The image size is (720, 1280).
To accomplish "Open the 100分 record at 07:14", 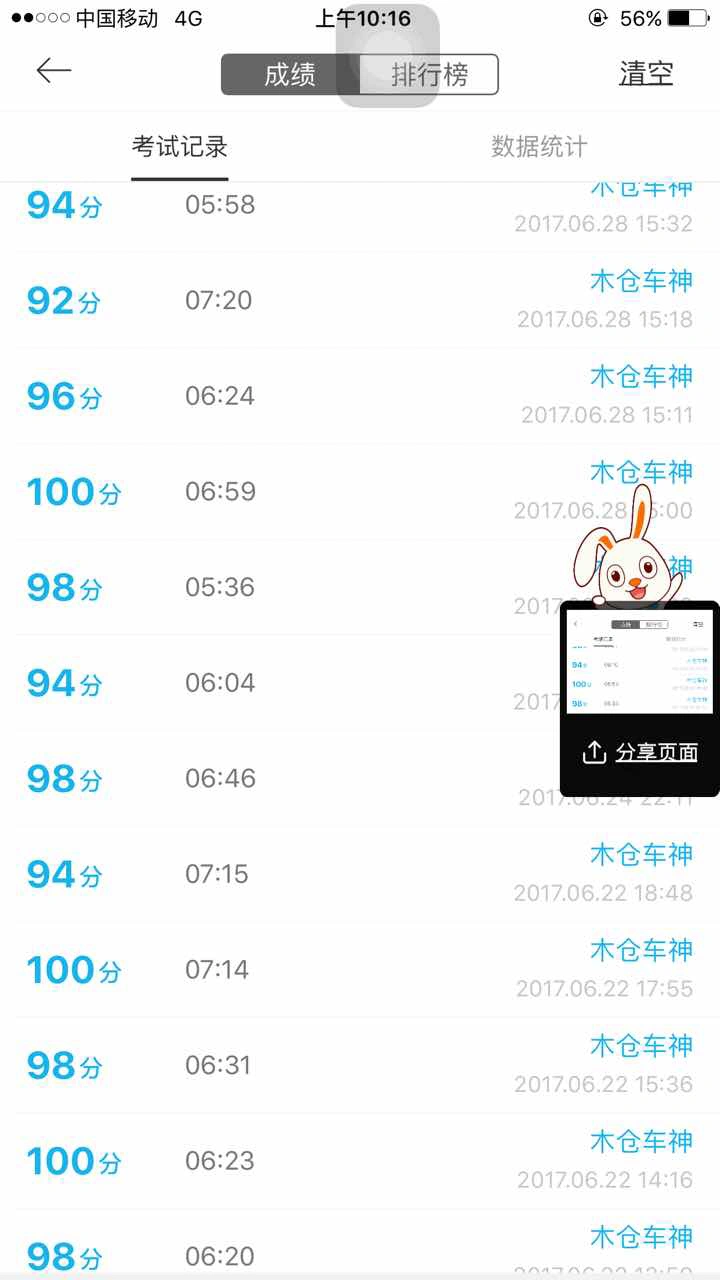I will click(x=360, y=970).
